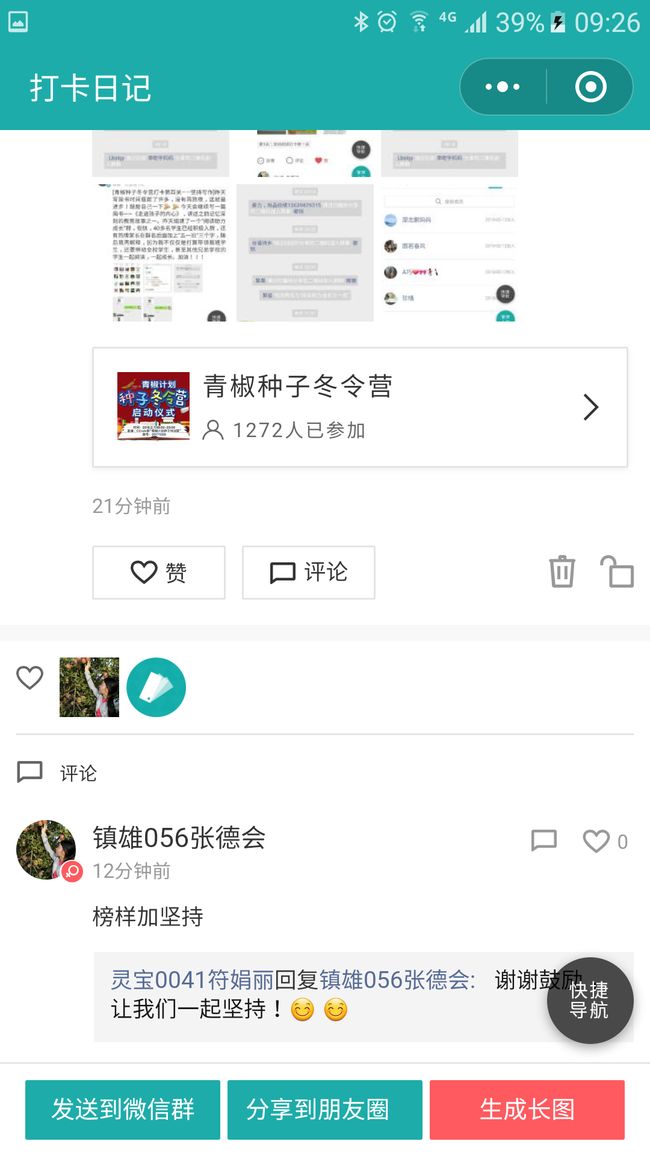Close the mini program via circle icon
Image resolution: width=650 pixels, height=1156 pixels.
(x=590, y=87)
